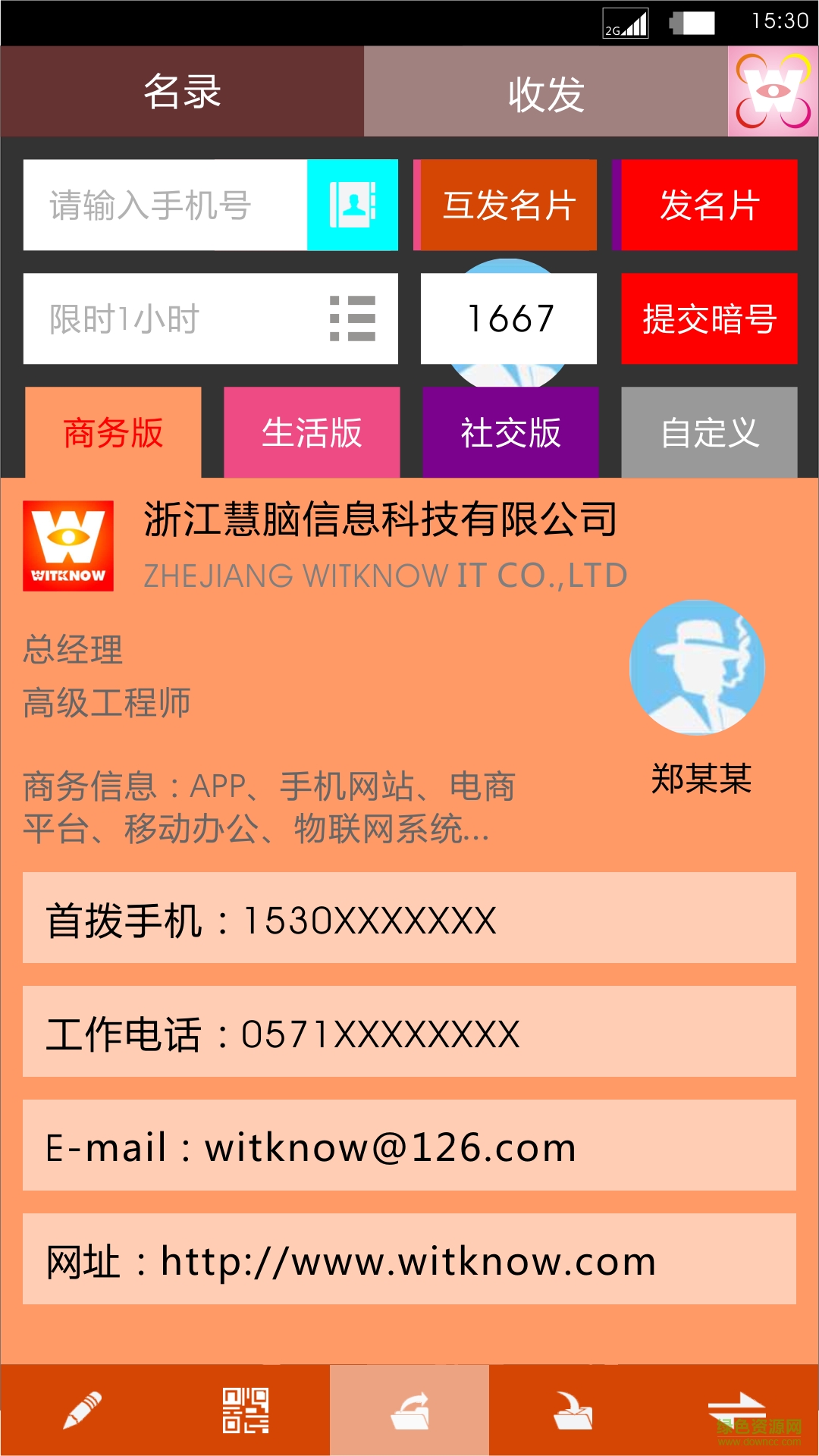Submit the code with 提交暗号

click(x=709, y=318)
